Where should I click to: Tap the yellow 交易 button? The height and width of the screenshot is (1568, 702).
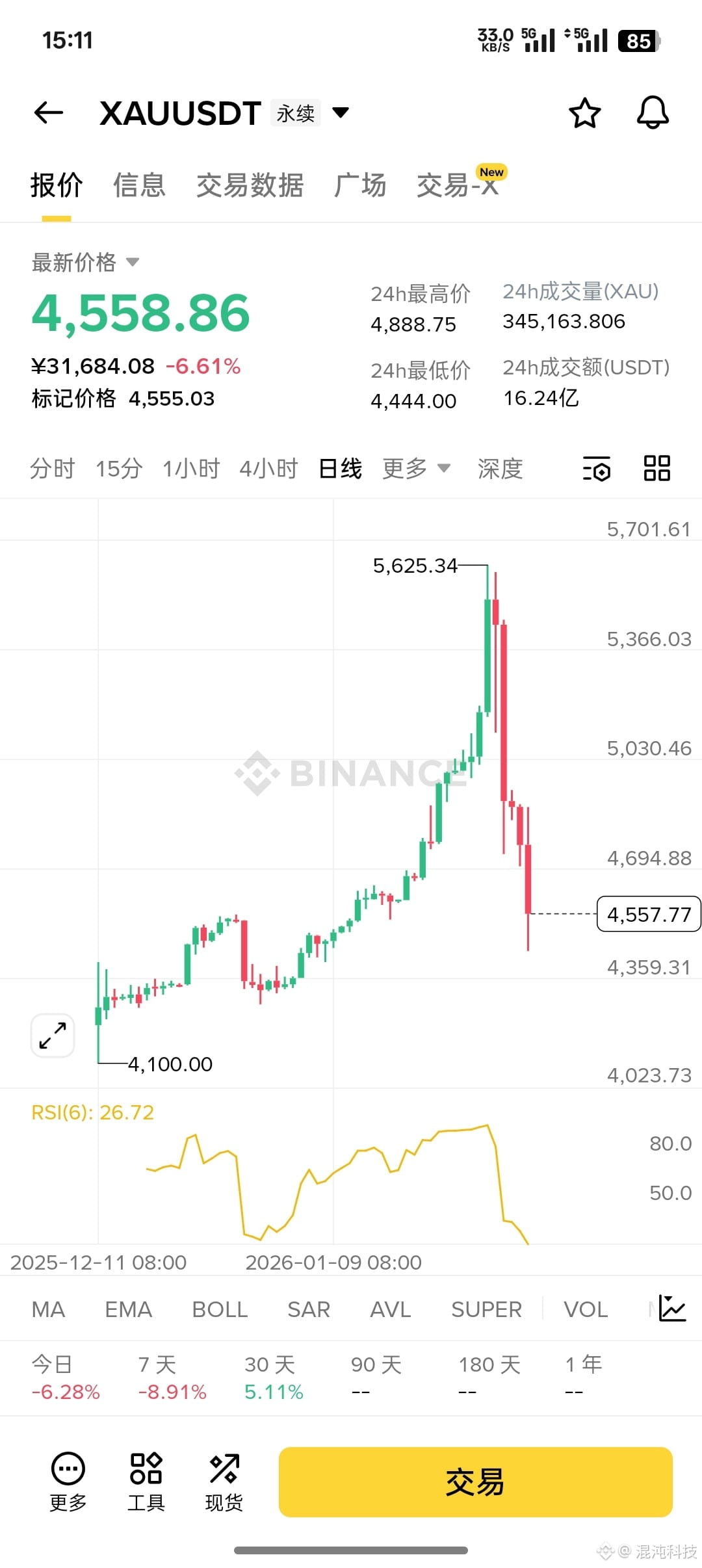(475, 1482)
